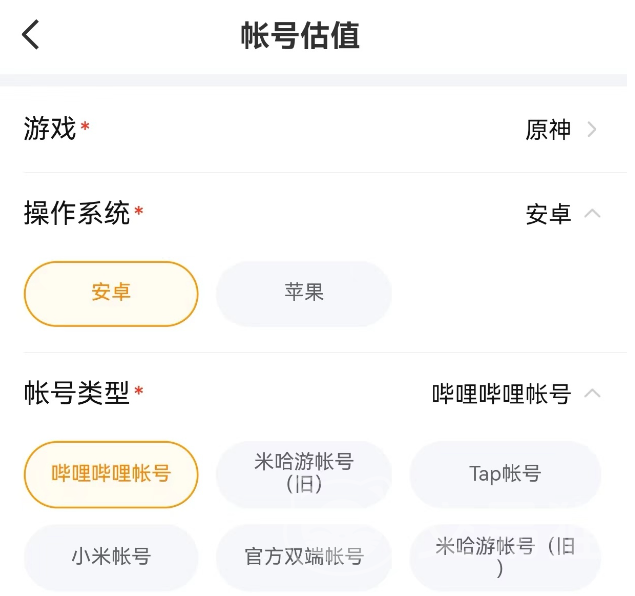This screenshot has width=635, height=596.
Task: Select the 哔哩哔哩帐号 account type chip
Action: (111, 474)
